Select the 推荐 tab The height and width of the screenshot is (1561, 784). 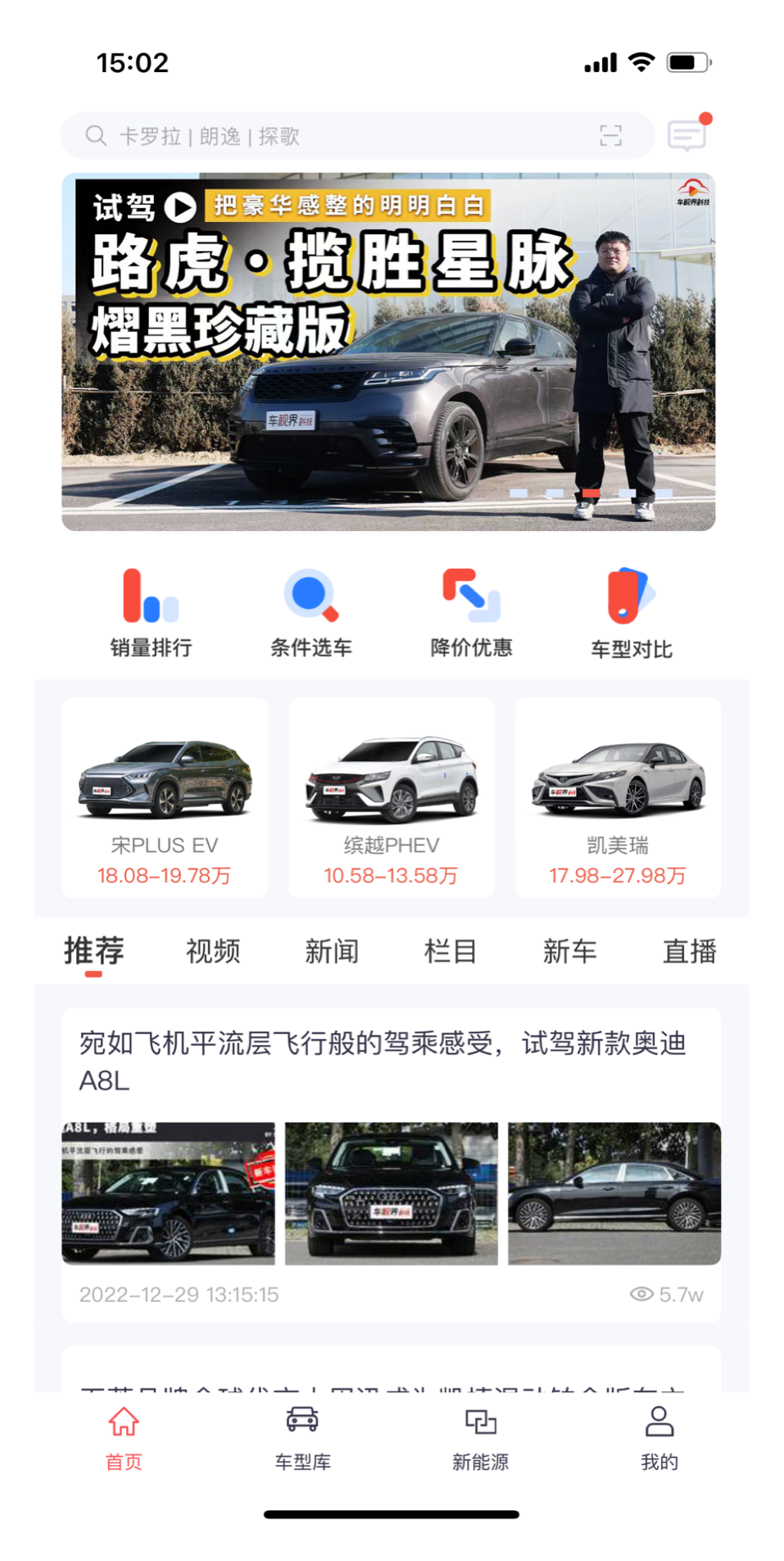(x=94, y=951)
